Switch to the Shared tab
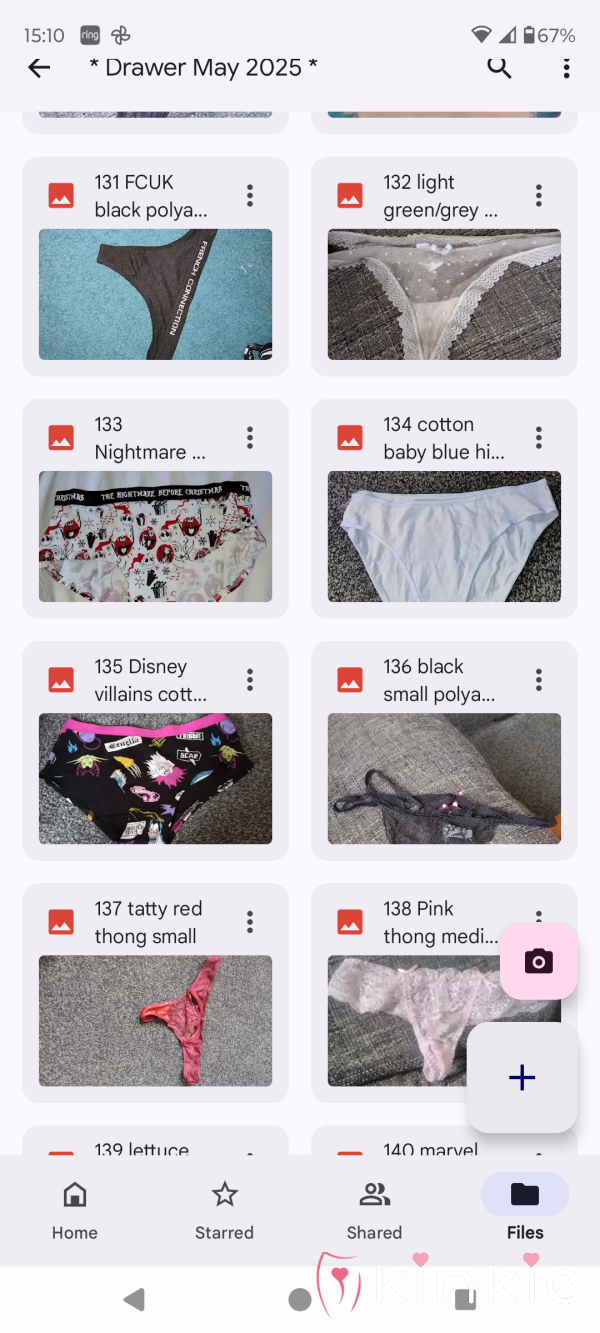The image size is (600, 1333). 374,1210
